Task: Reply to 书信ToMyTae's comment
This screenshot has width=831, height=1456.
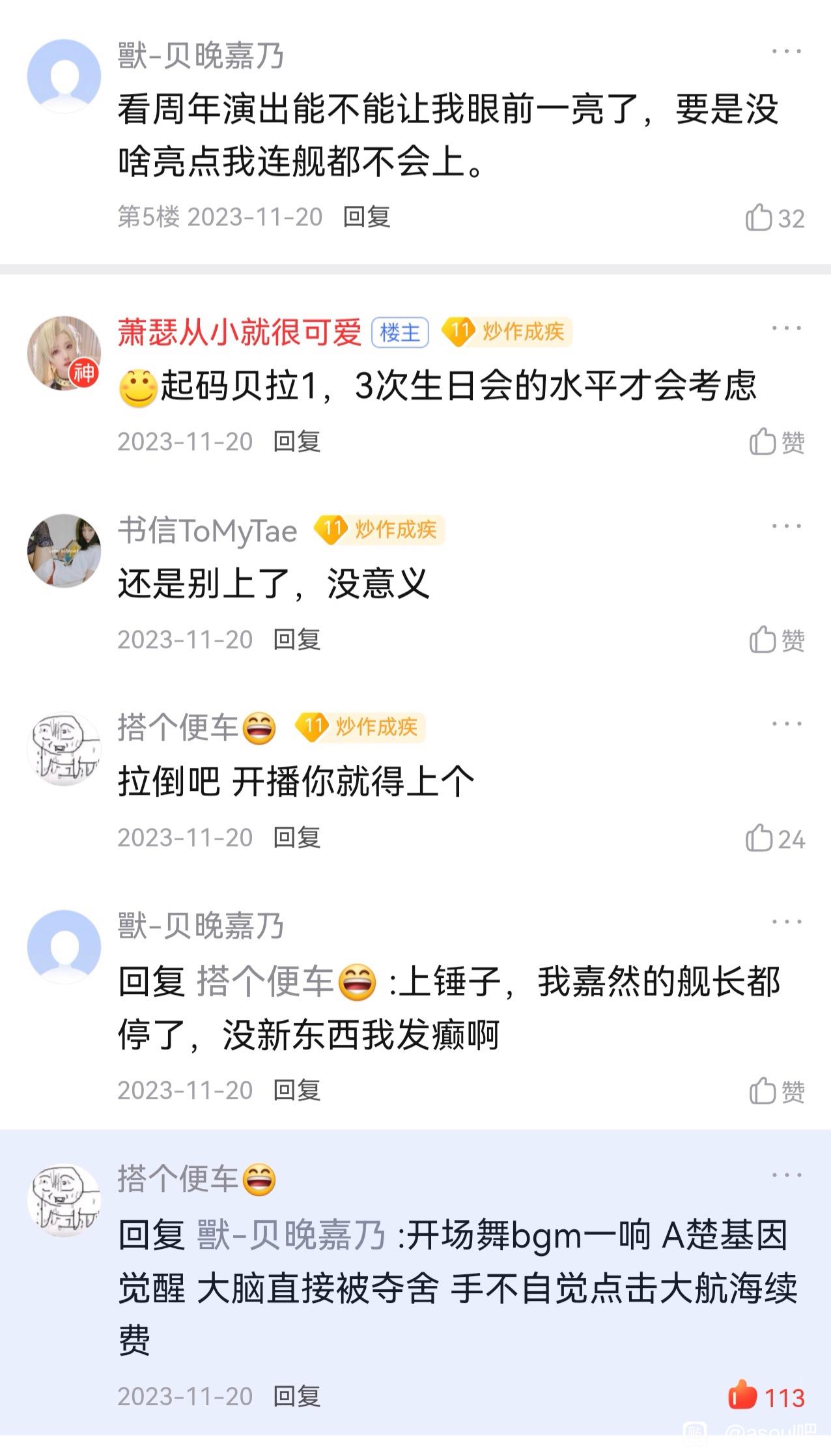Action: 296,640
